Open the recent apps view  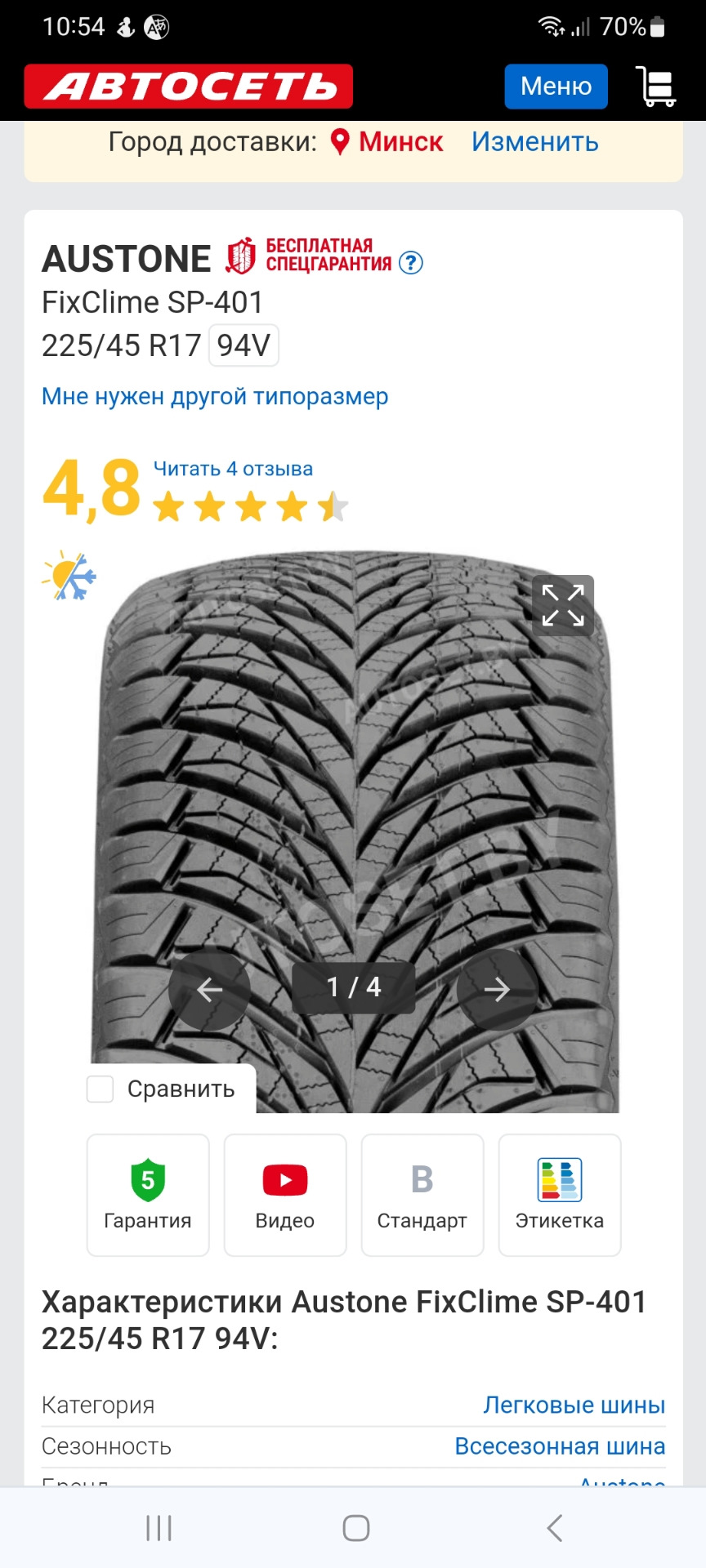tap(159, 1528)
